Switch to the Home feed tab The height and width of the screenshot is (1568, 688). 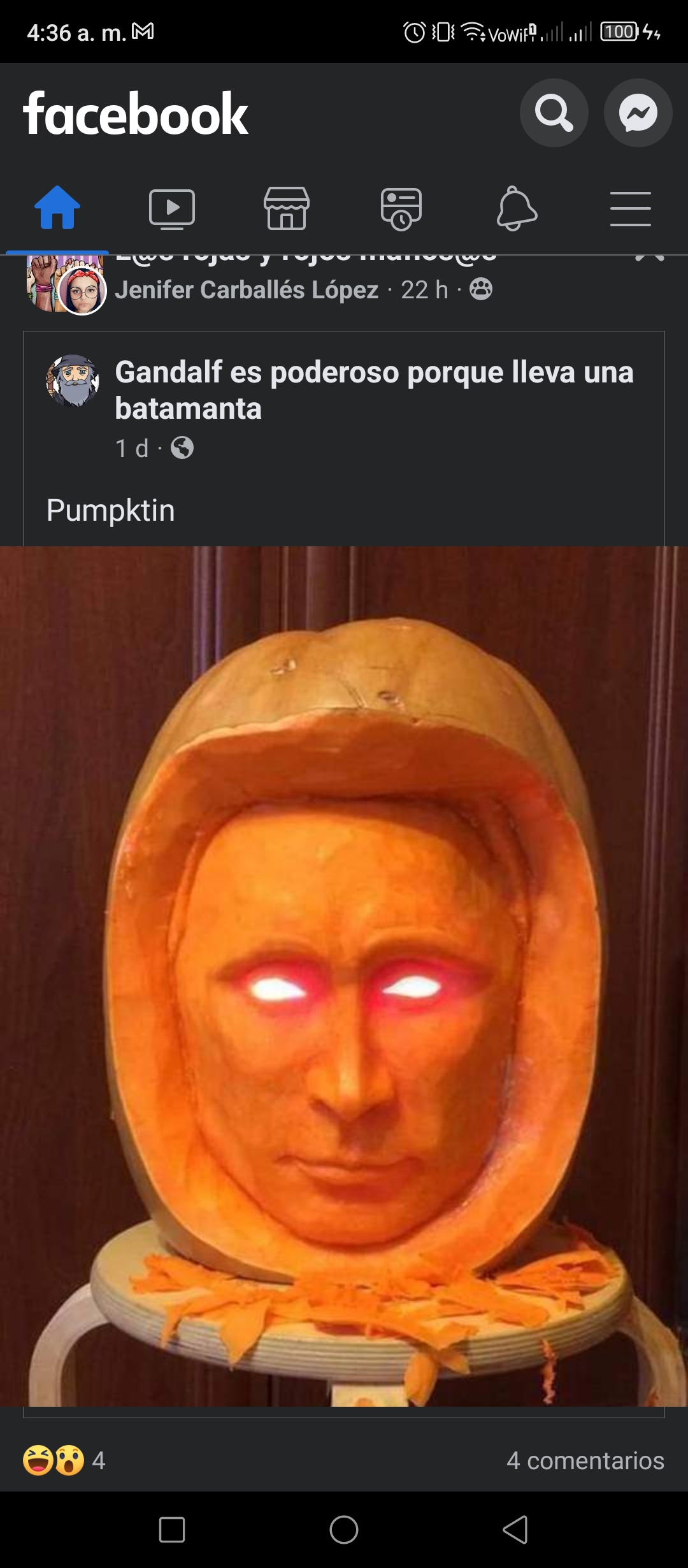57,208
